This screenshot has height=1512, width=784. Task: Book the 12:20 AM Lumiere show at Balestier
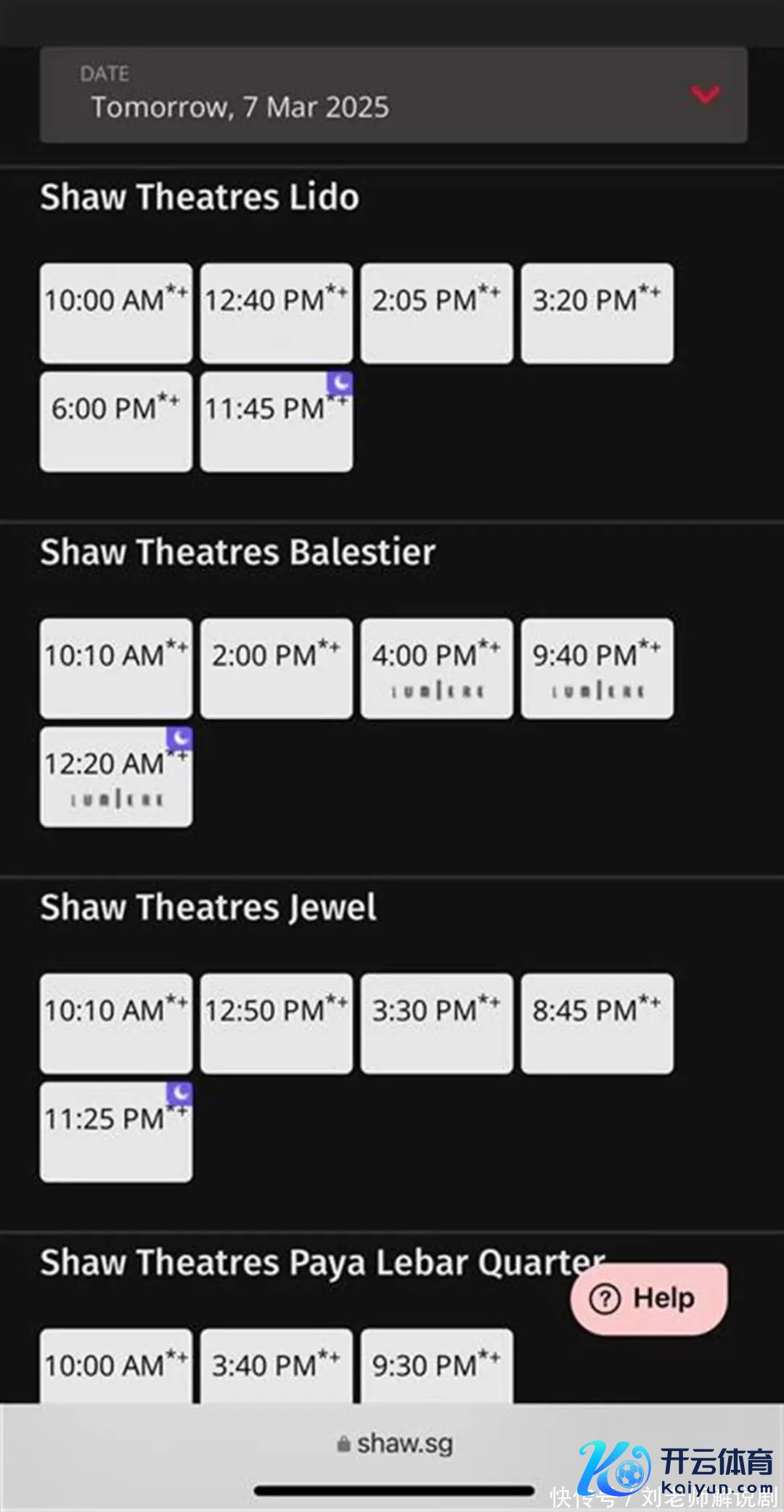coord(116,776)
